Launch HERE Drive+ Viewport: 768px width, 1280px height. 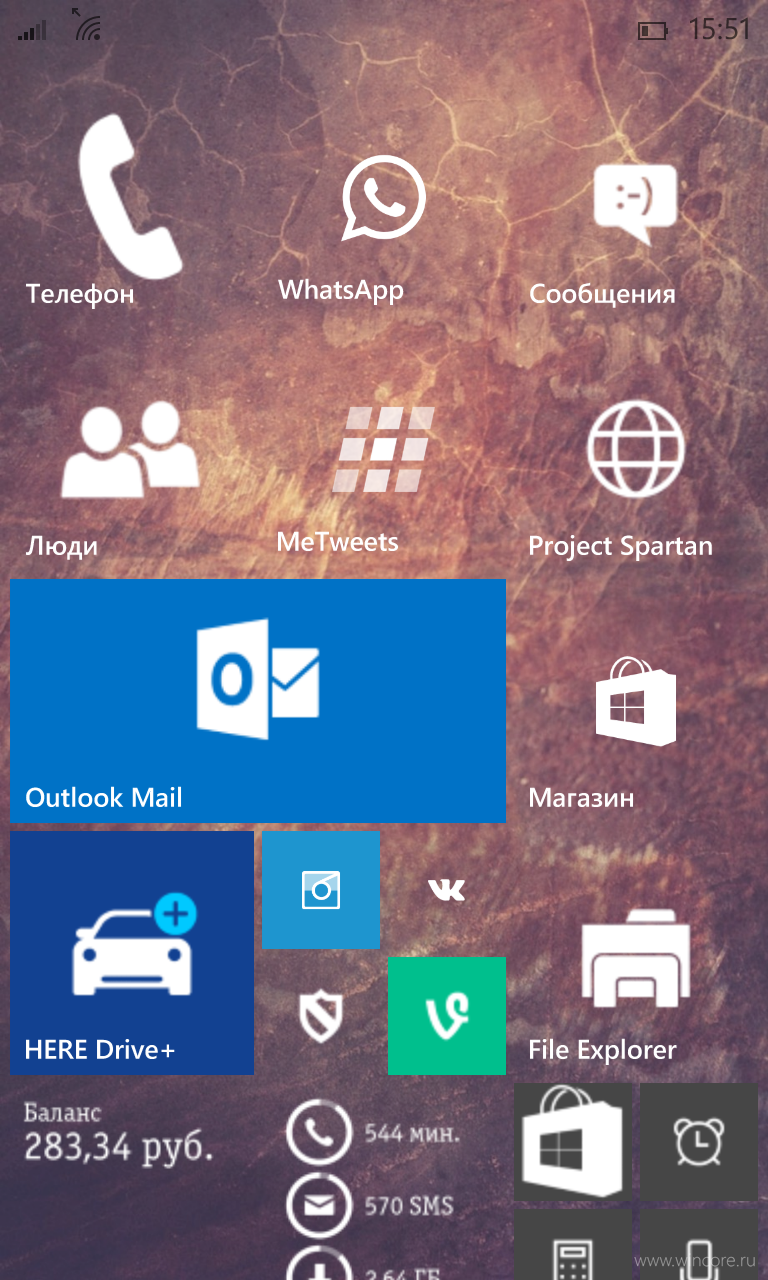point(132,953)
